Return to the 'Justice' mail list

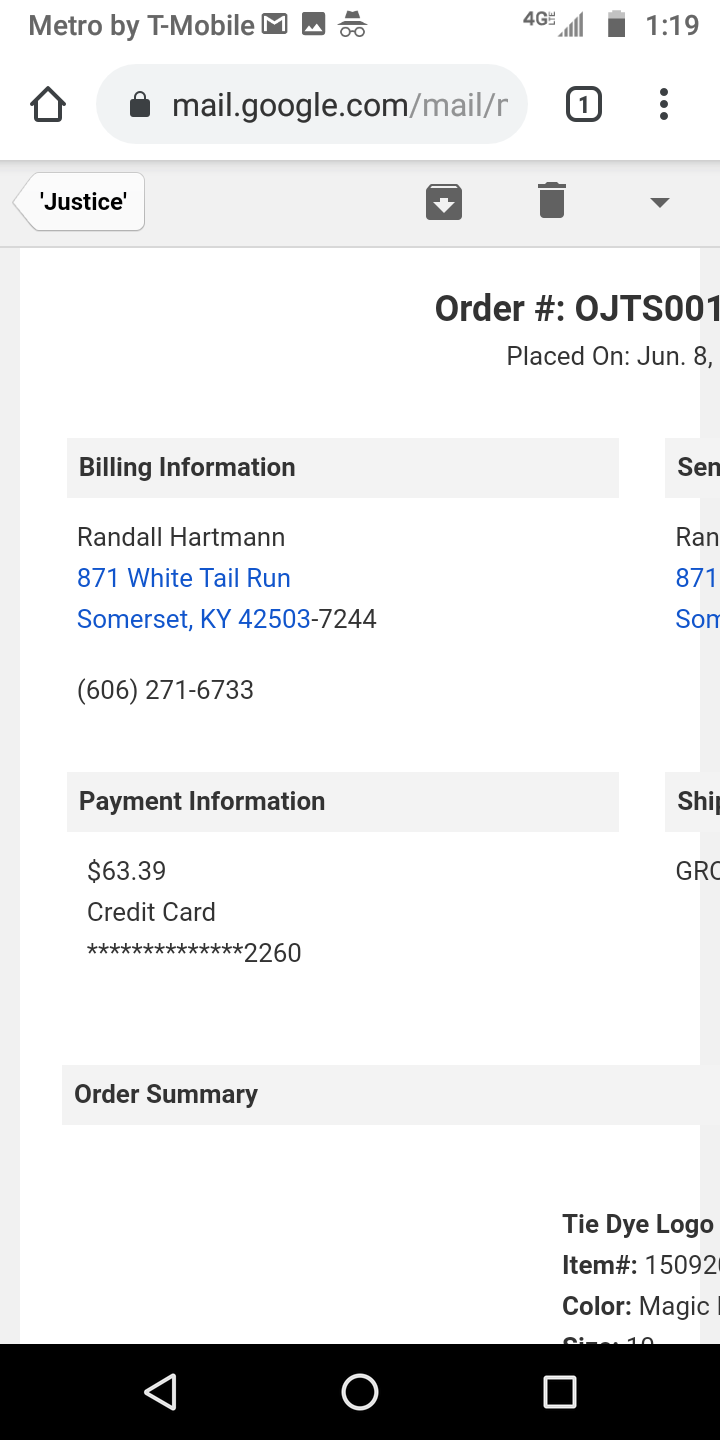[82, 202]
